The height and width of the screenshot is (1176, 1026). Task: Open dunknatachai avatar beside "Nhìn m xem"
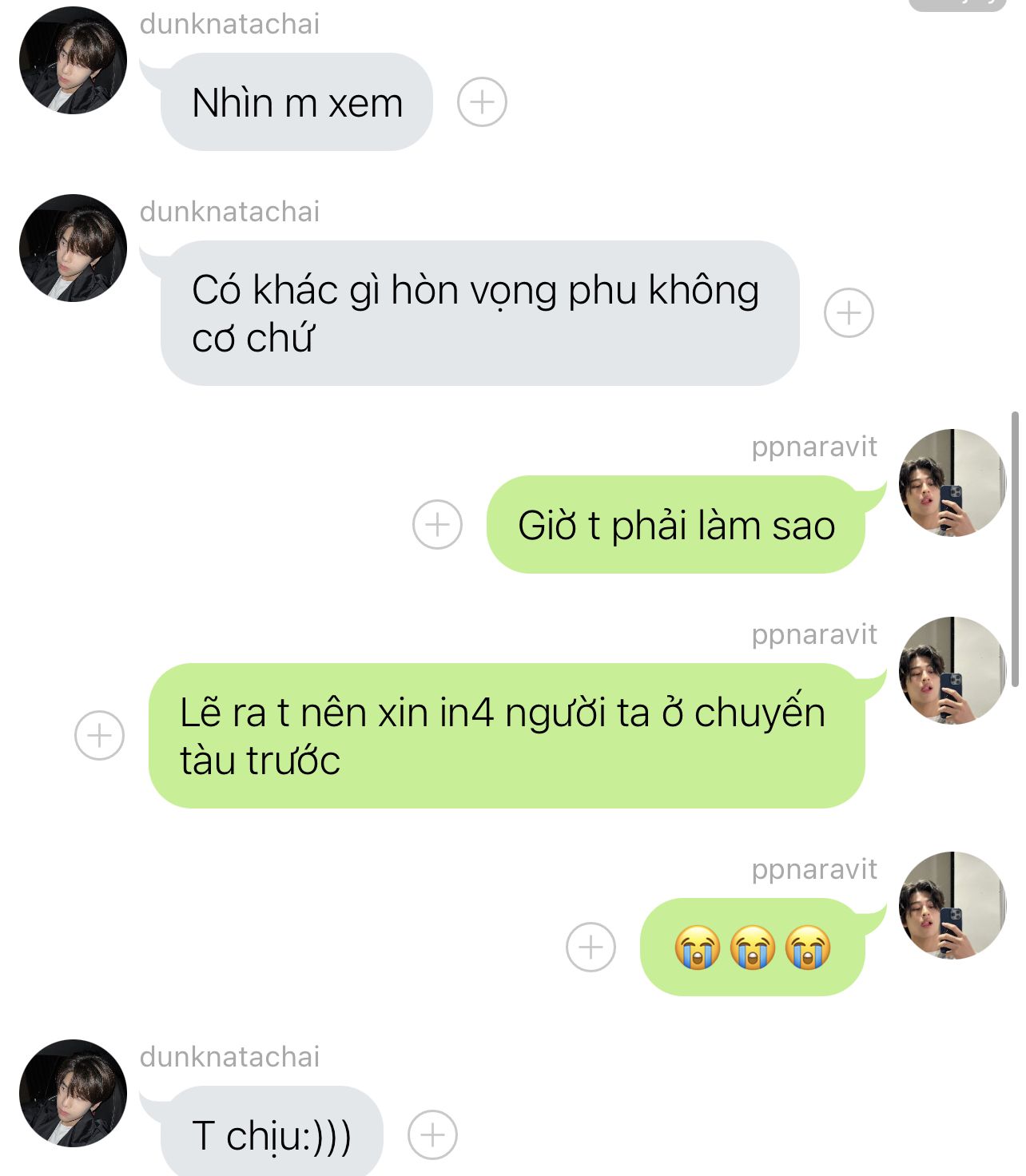pyautogui.click(x=73, y=61)
